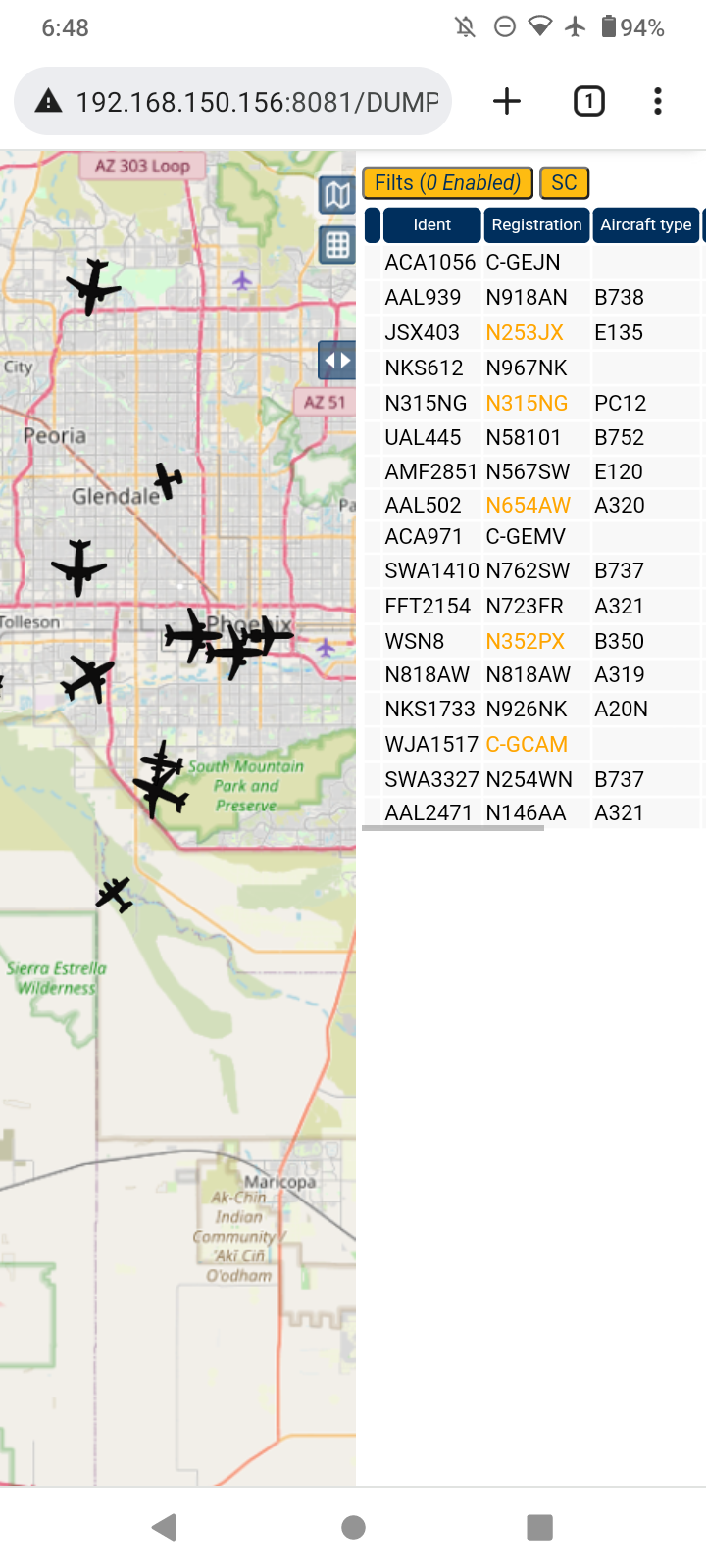The width and height of the screenshot is (706, 1568).
Task: Open registration link N315NG
Action: click(527, 404)
